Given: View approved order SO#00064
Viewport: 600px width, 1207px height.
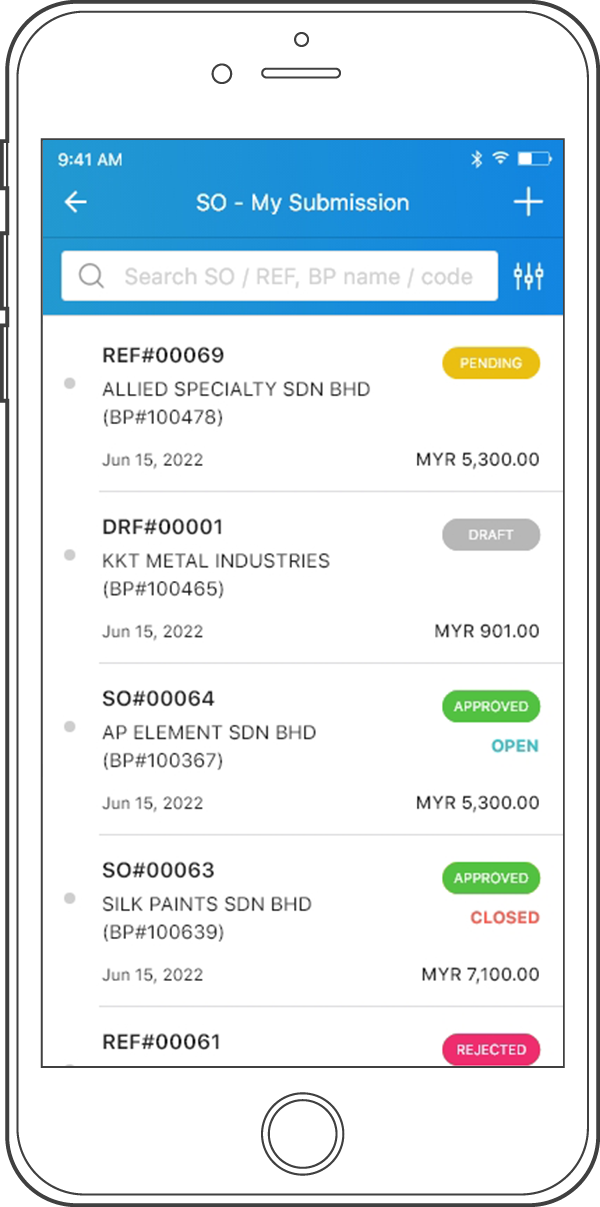Looking at the screenshot, I should [x=300, y=749].
